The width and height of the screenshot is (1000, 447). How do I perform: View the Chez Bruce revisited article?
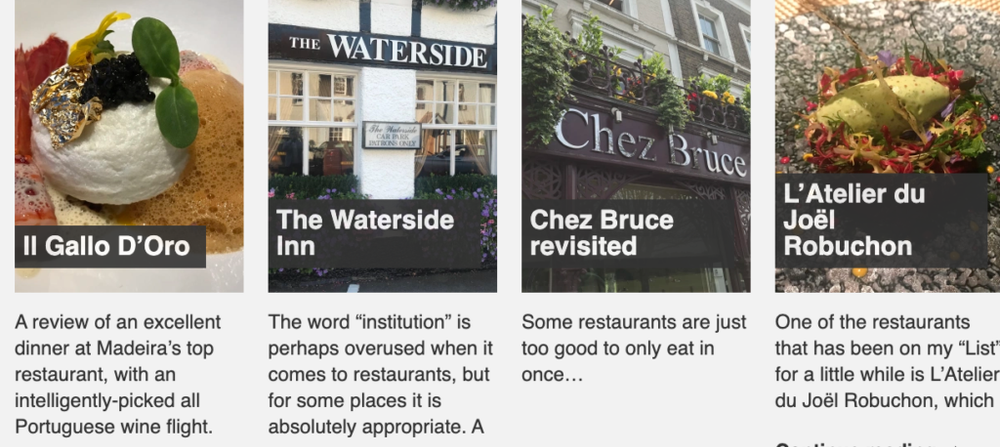(x=601, y=233)
